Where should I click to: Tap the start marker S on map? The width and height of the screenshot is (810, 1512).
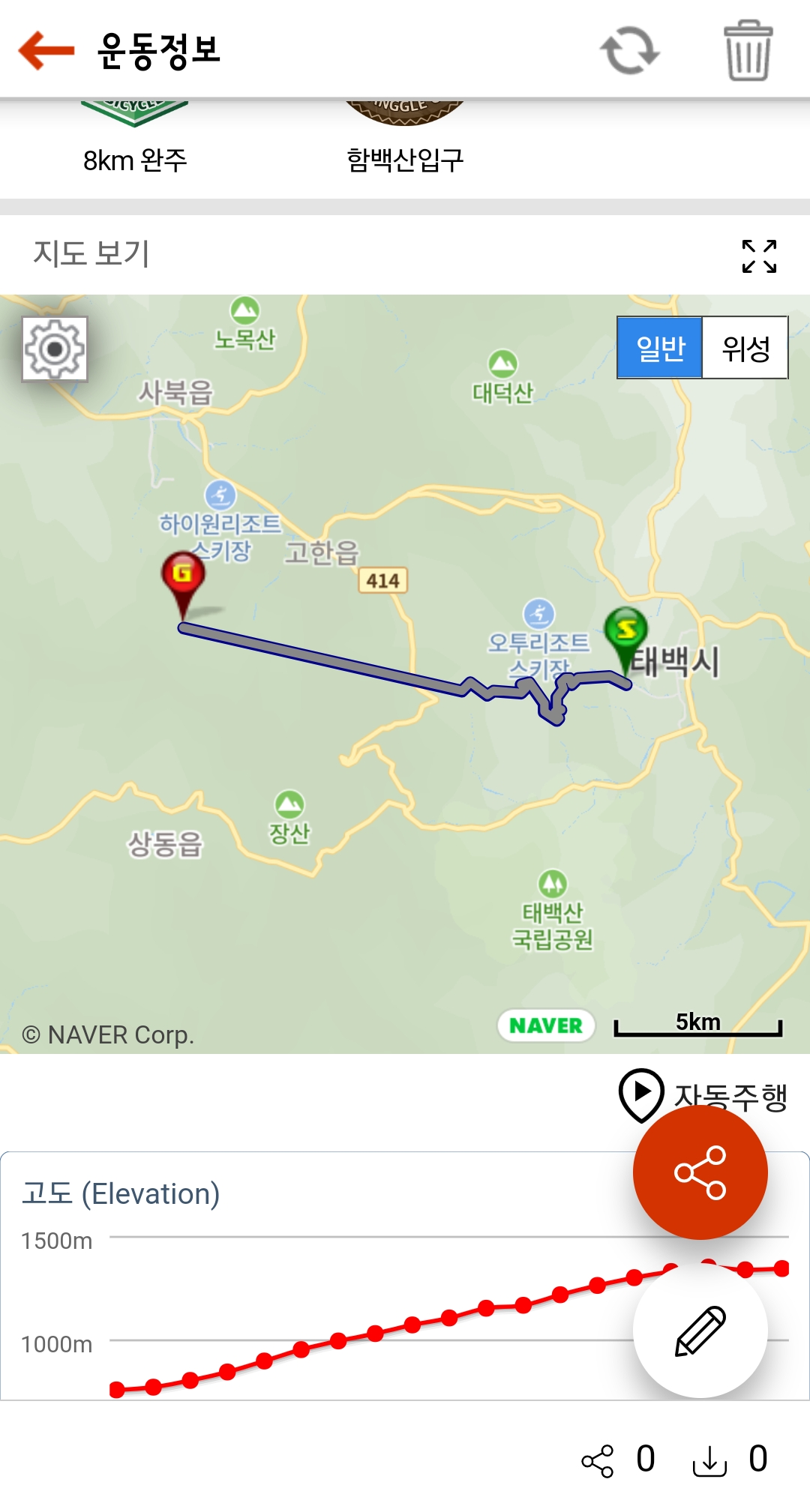pos(625,633)
